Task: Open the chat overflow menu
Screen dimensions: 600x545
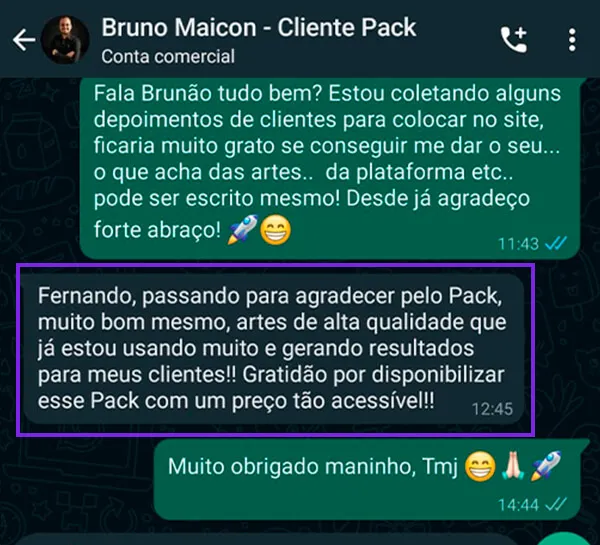Action: [572, 40]
